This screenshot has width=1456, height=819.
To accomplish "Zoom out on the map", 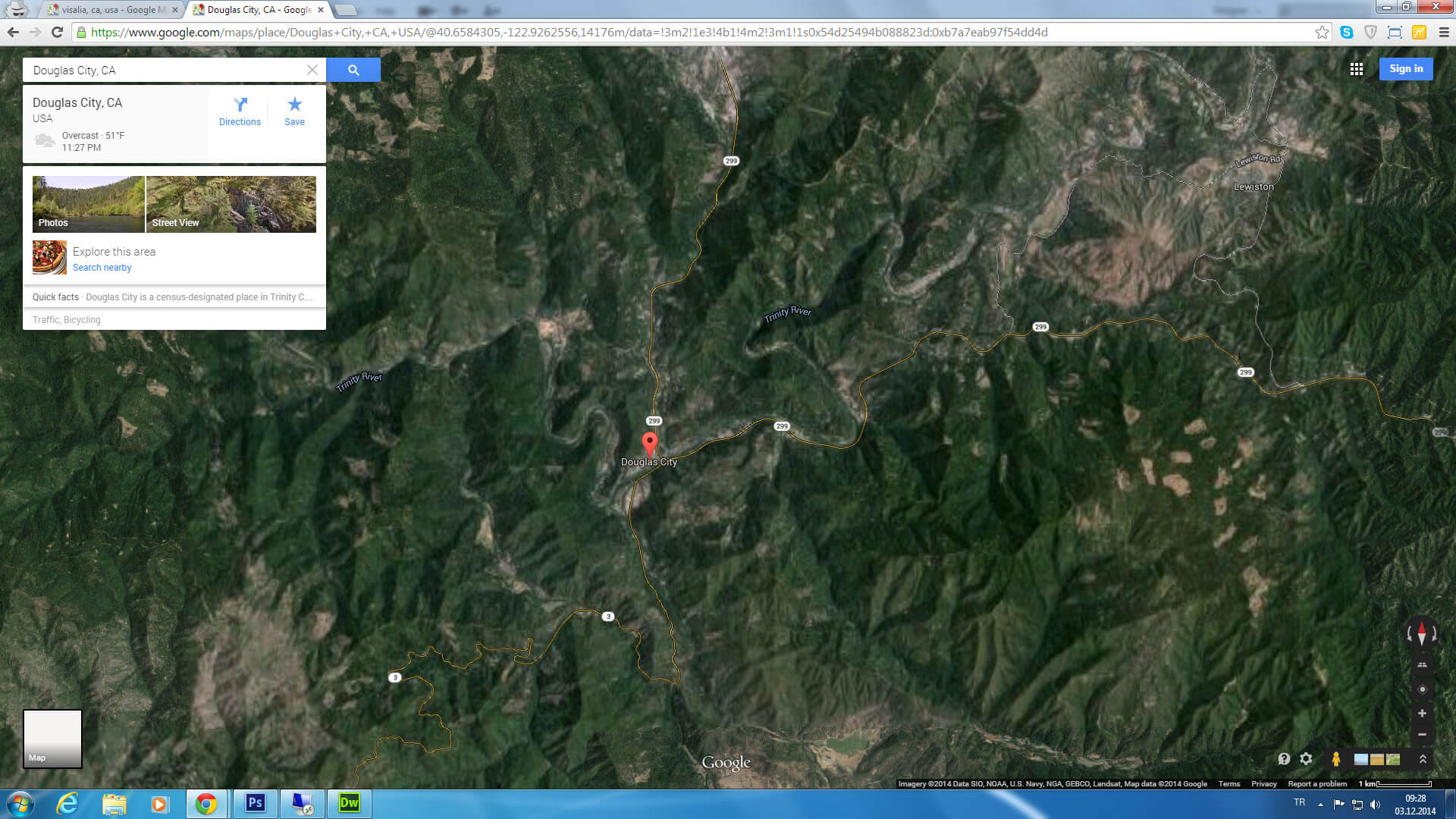I will 1422,734.
